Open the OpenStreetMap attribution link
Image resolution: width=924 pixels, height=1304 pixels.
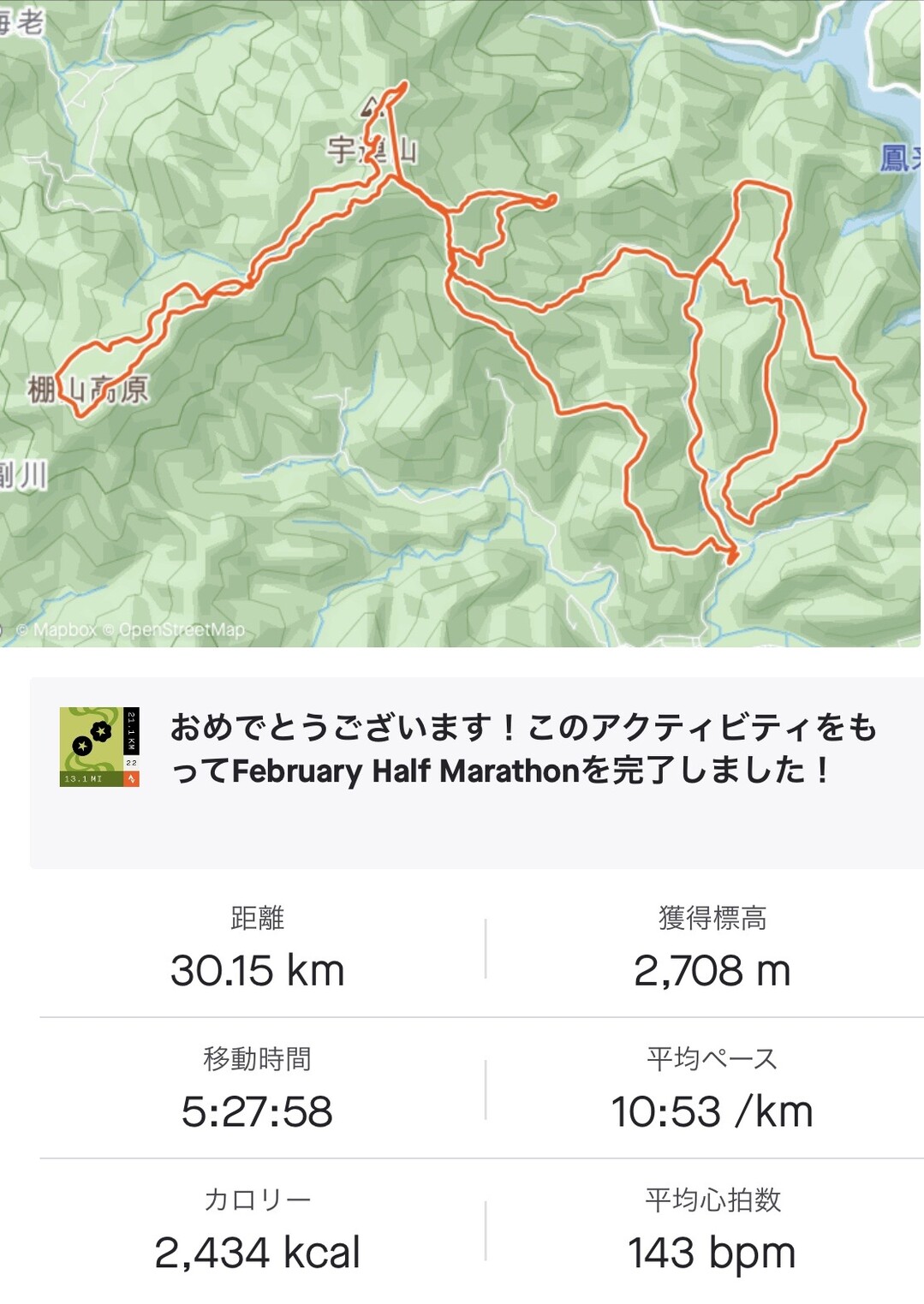(181, 628)
